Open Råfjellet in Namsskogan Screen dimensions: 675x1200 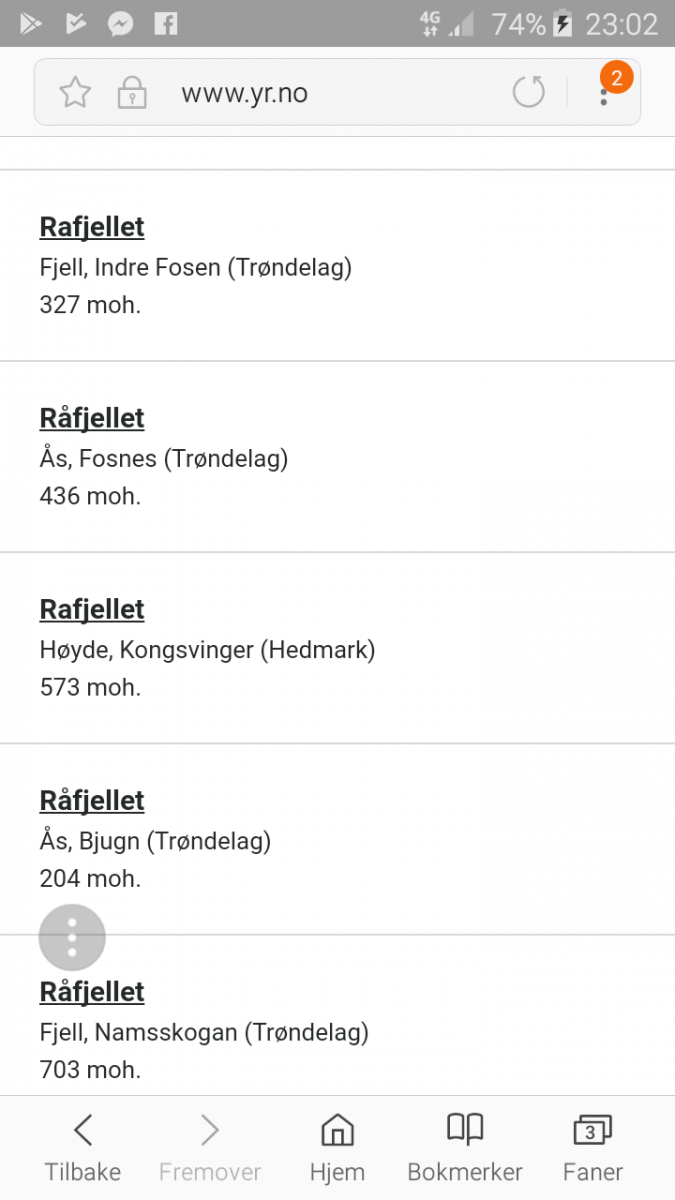point(92,991)
